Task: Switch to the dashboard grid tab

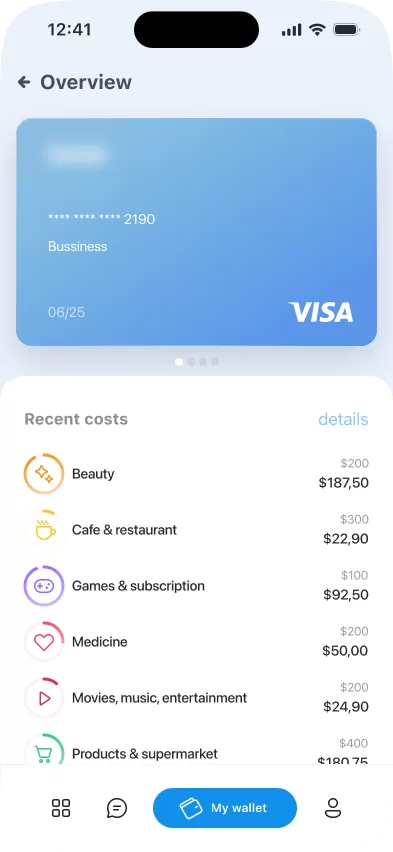Action: coord(61,808)
